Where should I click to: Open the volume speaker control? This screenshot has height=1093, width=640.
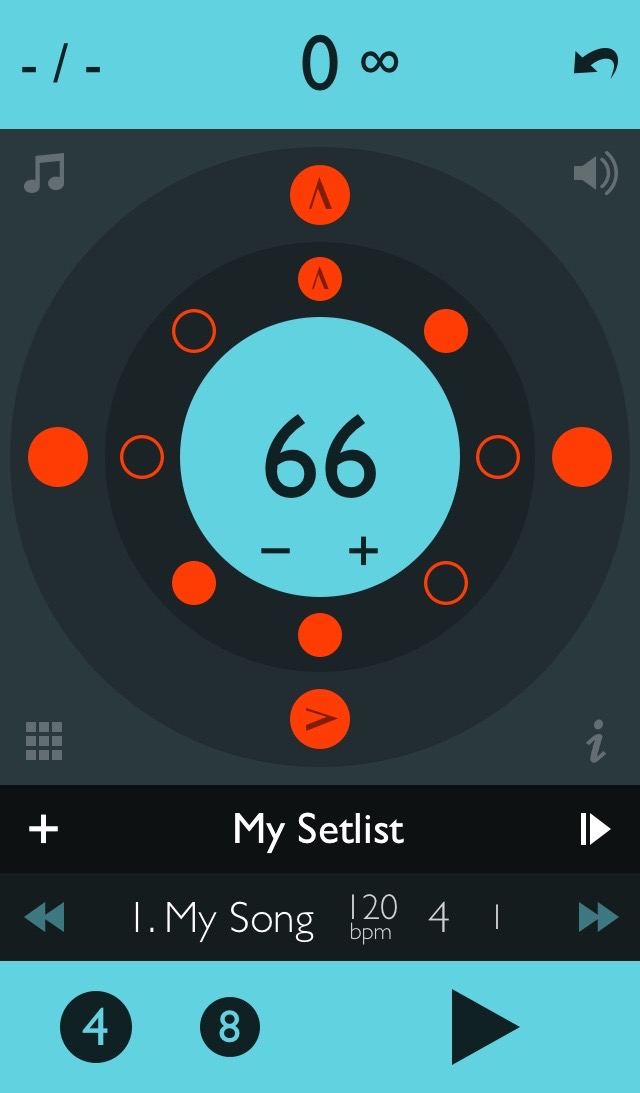(595, 172)
